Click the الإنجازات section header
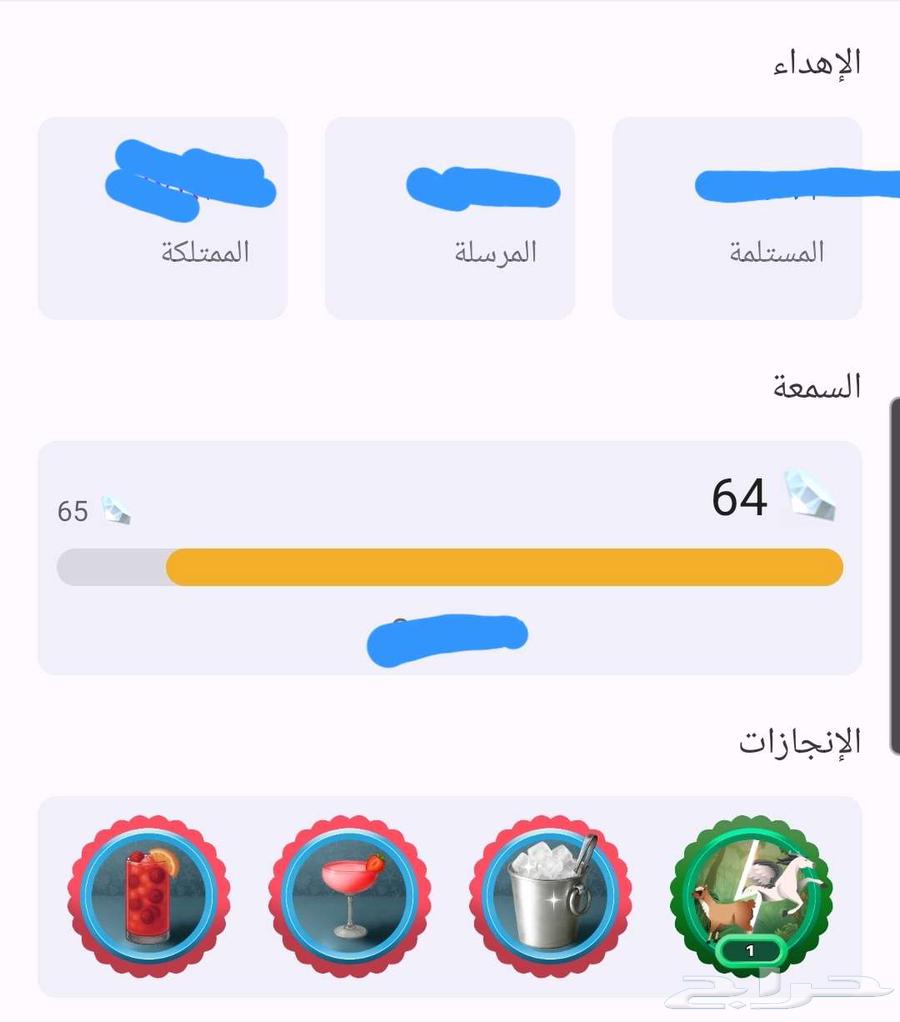The height and width of the screenshot is (1022, 900). [x=801, y=742]
